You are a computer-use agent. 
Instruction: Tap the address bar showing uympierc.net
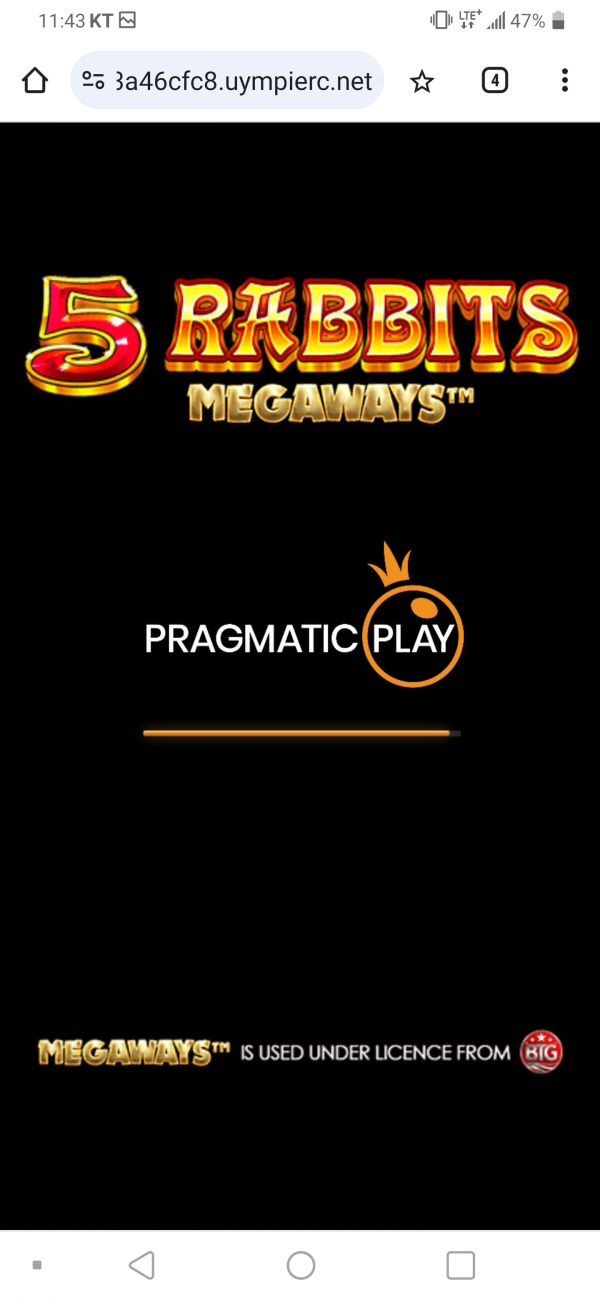pyautogui.click(x=243, y=81)
